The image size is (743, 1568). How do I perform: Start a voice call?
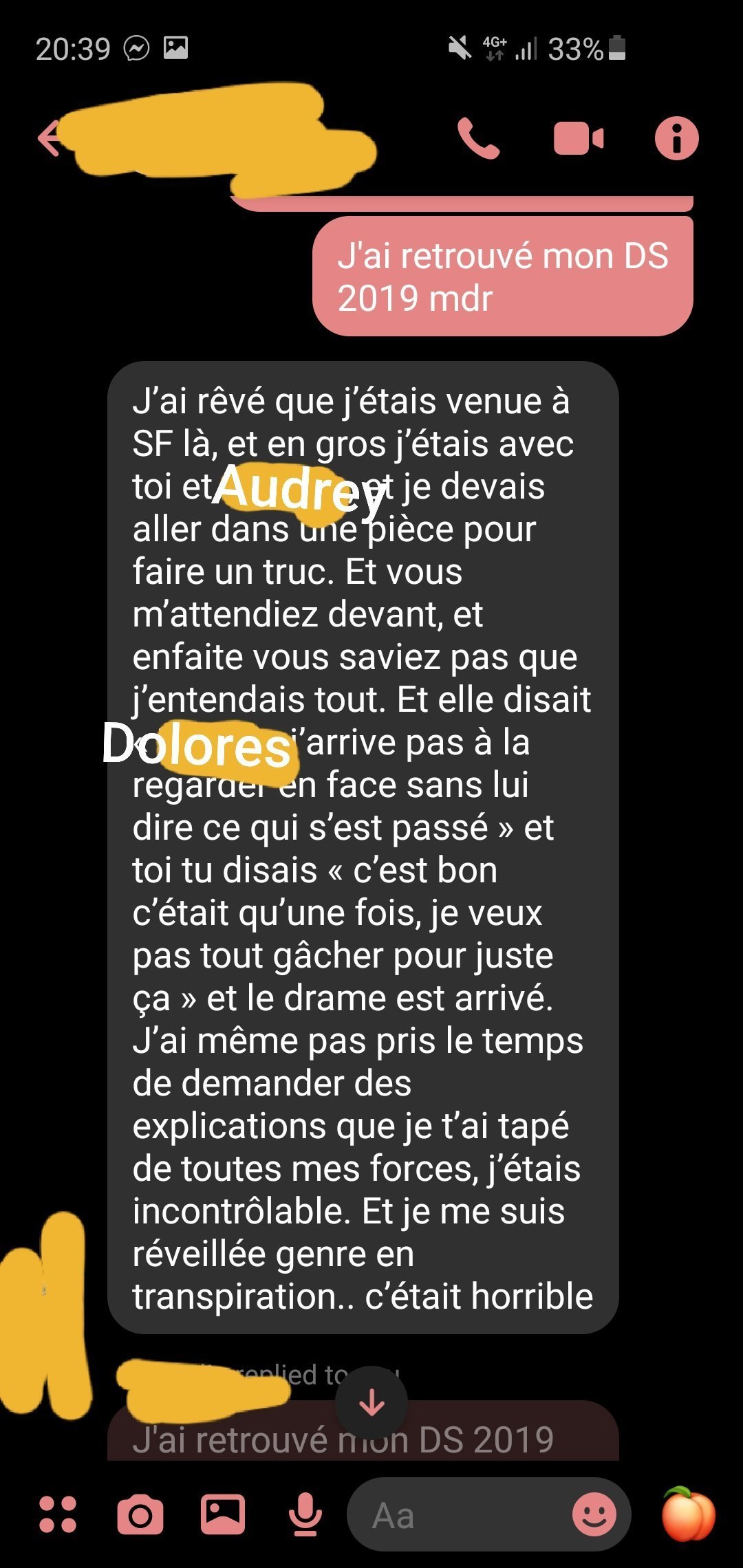[478, 138]
